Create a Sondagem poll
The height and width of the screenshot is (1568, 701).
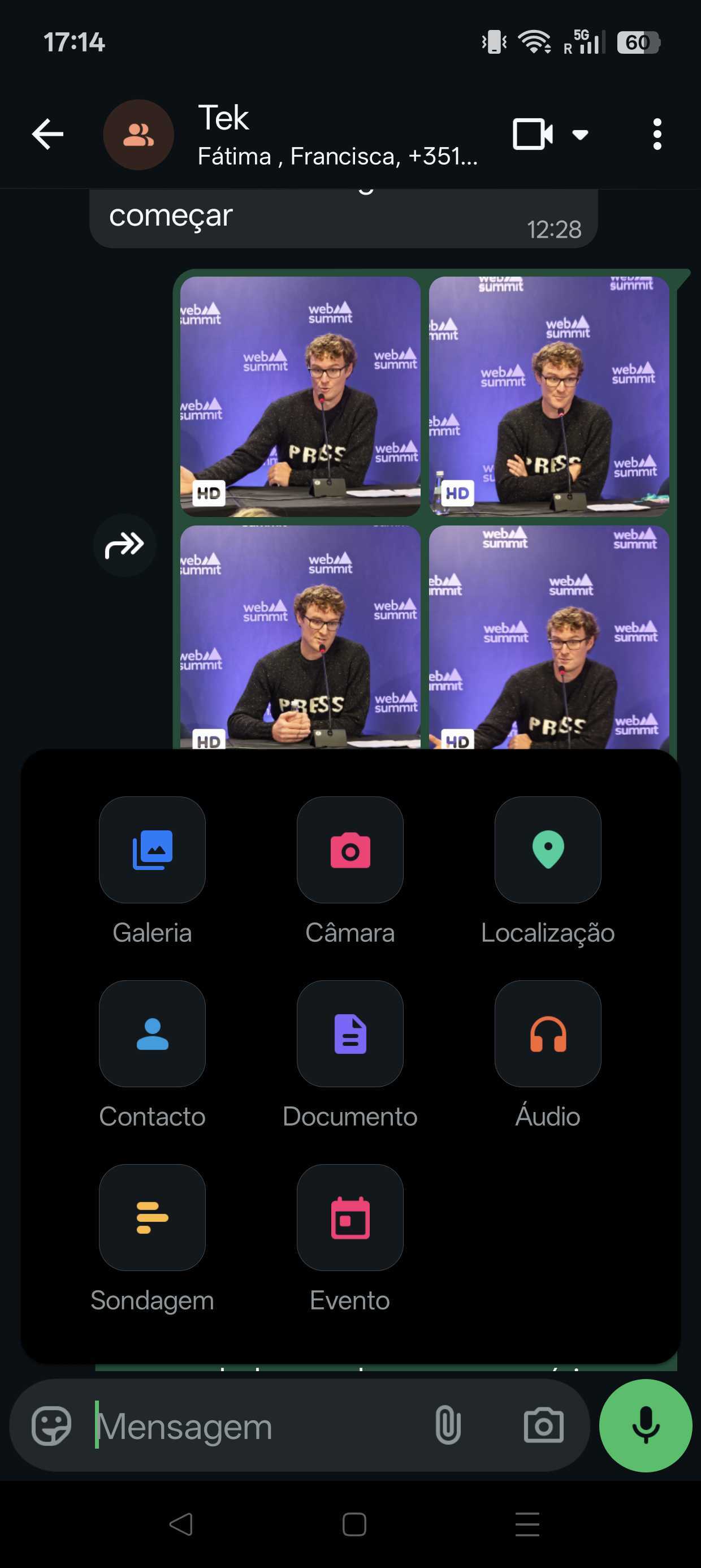152,1217
